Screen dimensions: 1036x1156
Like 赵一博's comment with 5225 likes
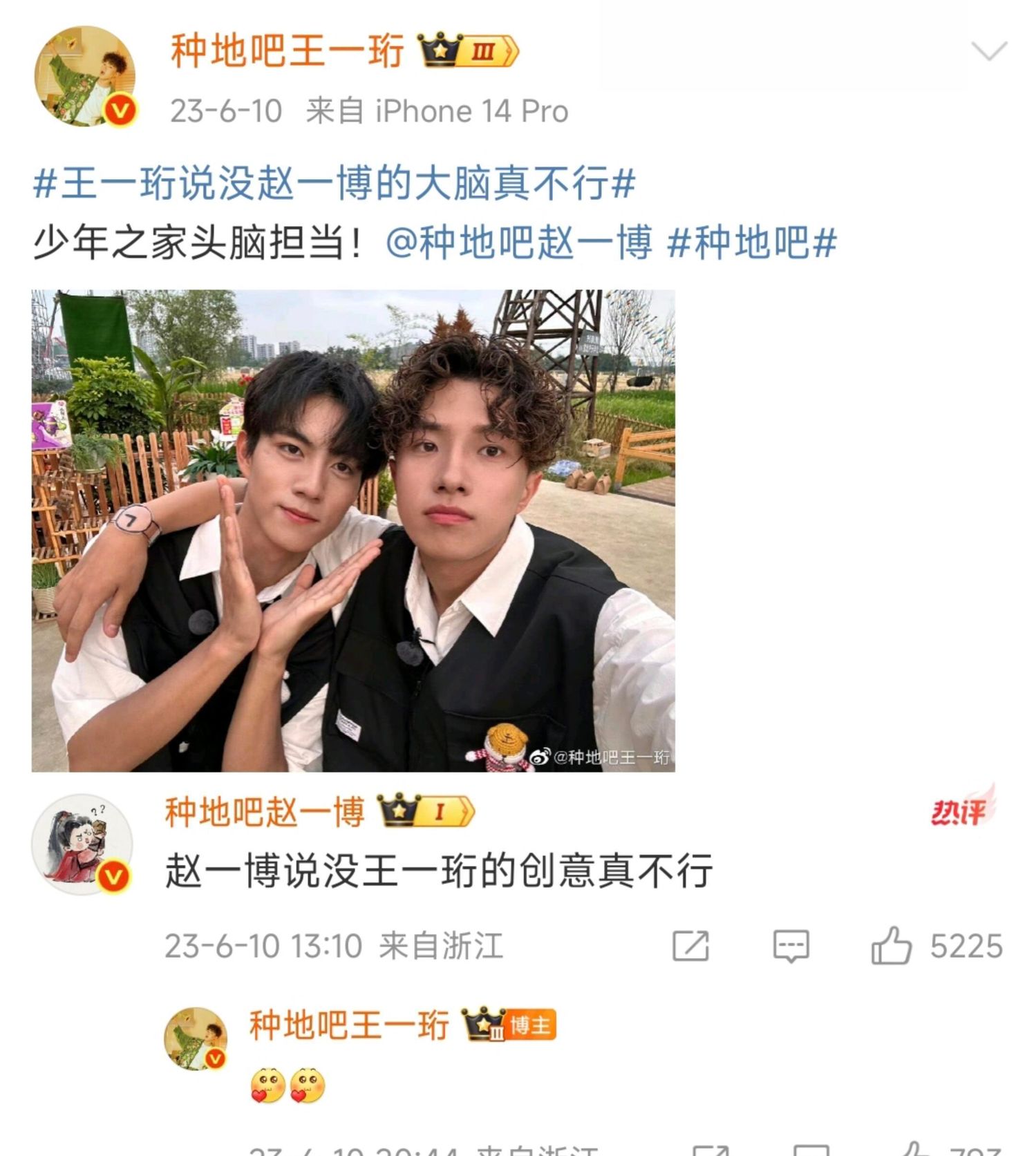pyautogui.click(x=892, y=946)
